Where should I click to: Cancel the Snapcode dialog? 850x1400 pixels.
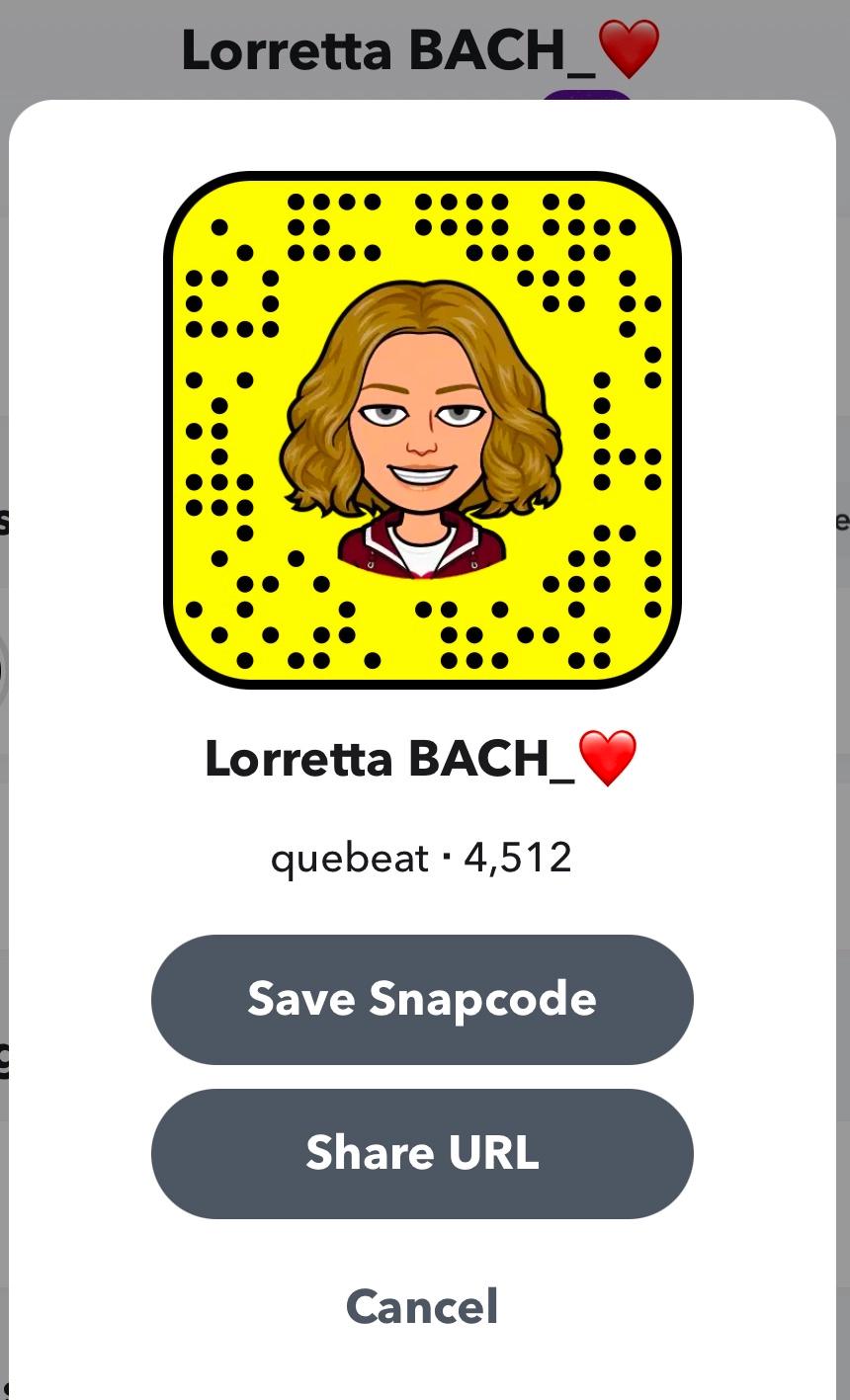[x=422, y=1306]
